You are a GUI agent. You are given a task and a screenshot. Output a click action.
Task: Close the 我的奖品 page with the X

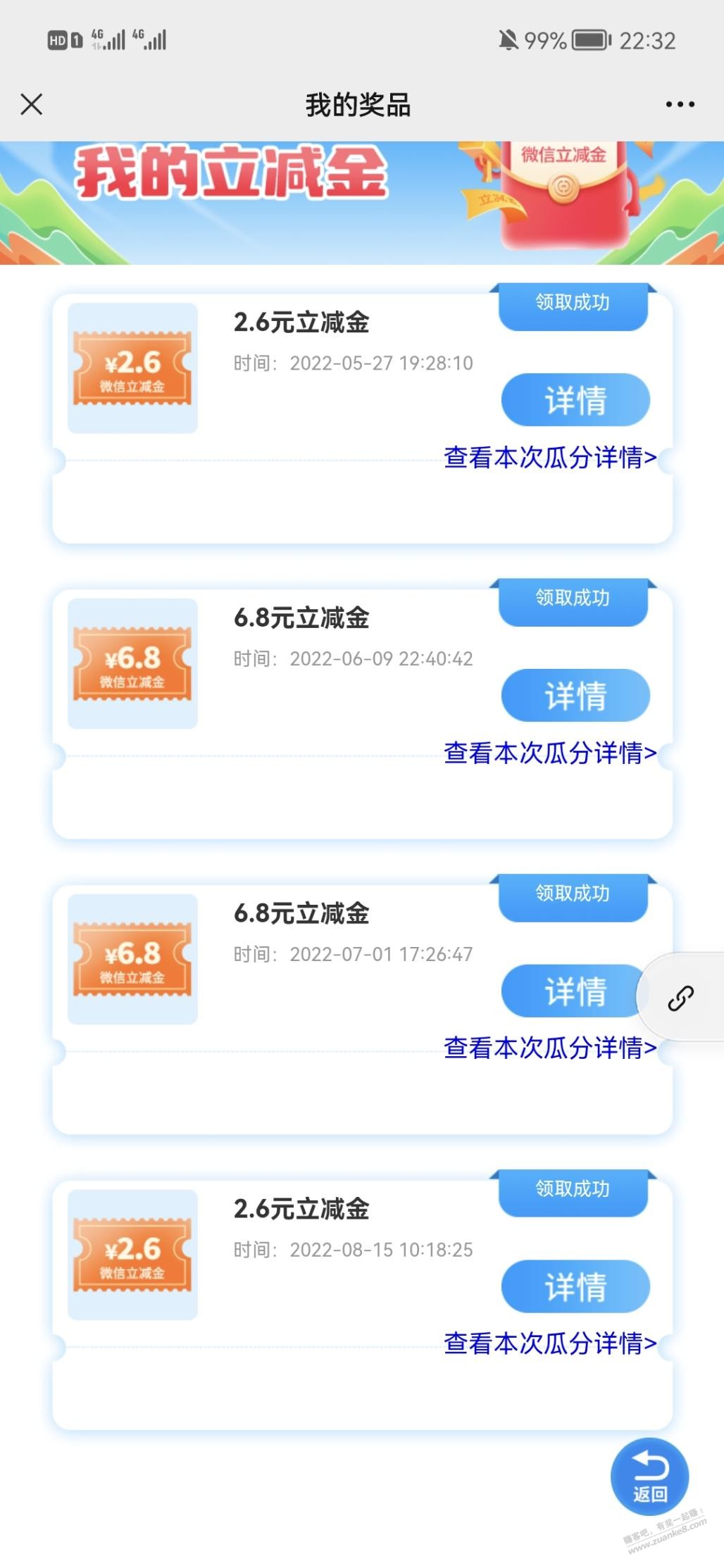pos(31,104)
